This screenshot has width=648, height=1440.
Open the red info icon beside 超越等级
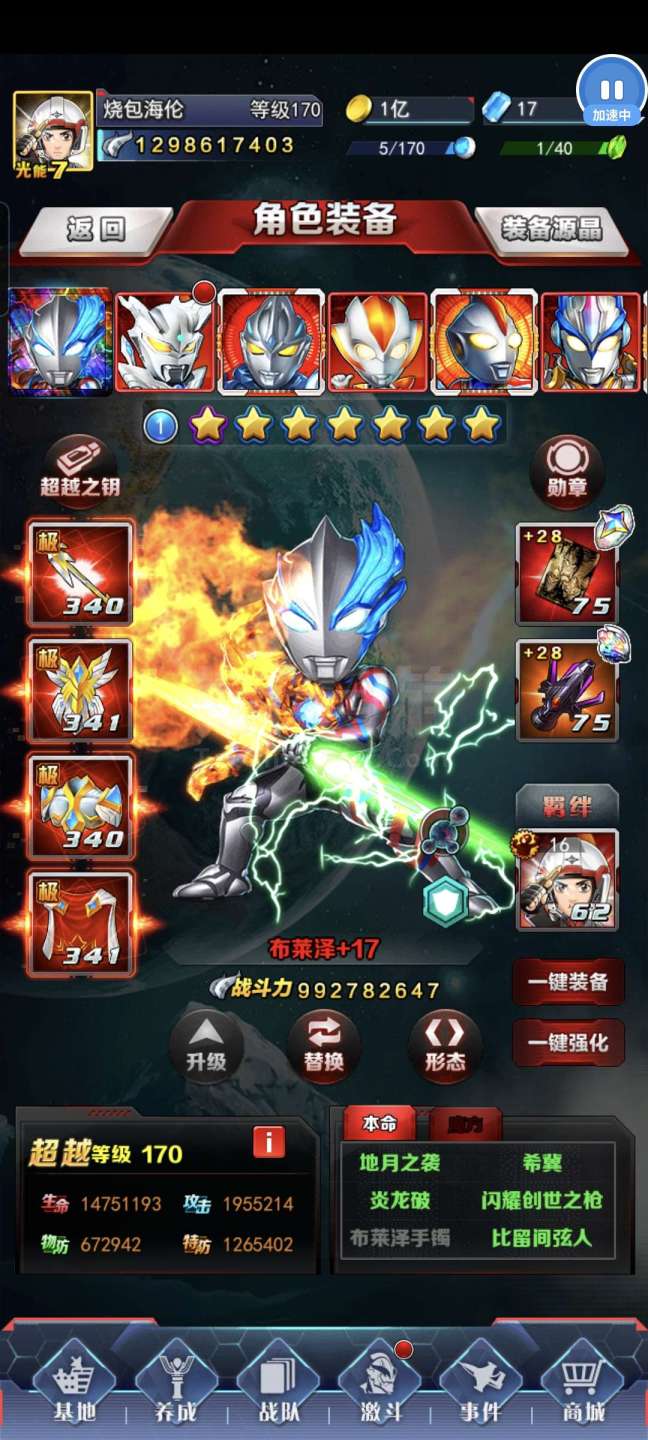[x=269, y=1141]
